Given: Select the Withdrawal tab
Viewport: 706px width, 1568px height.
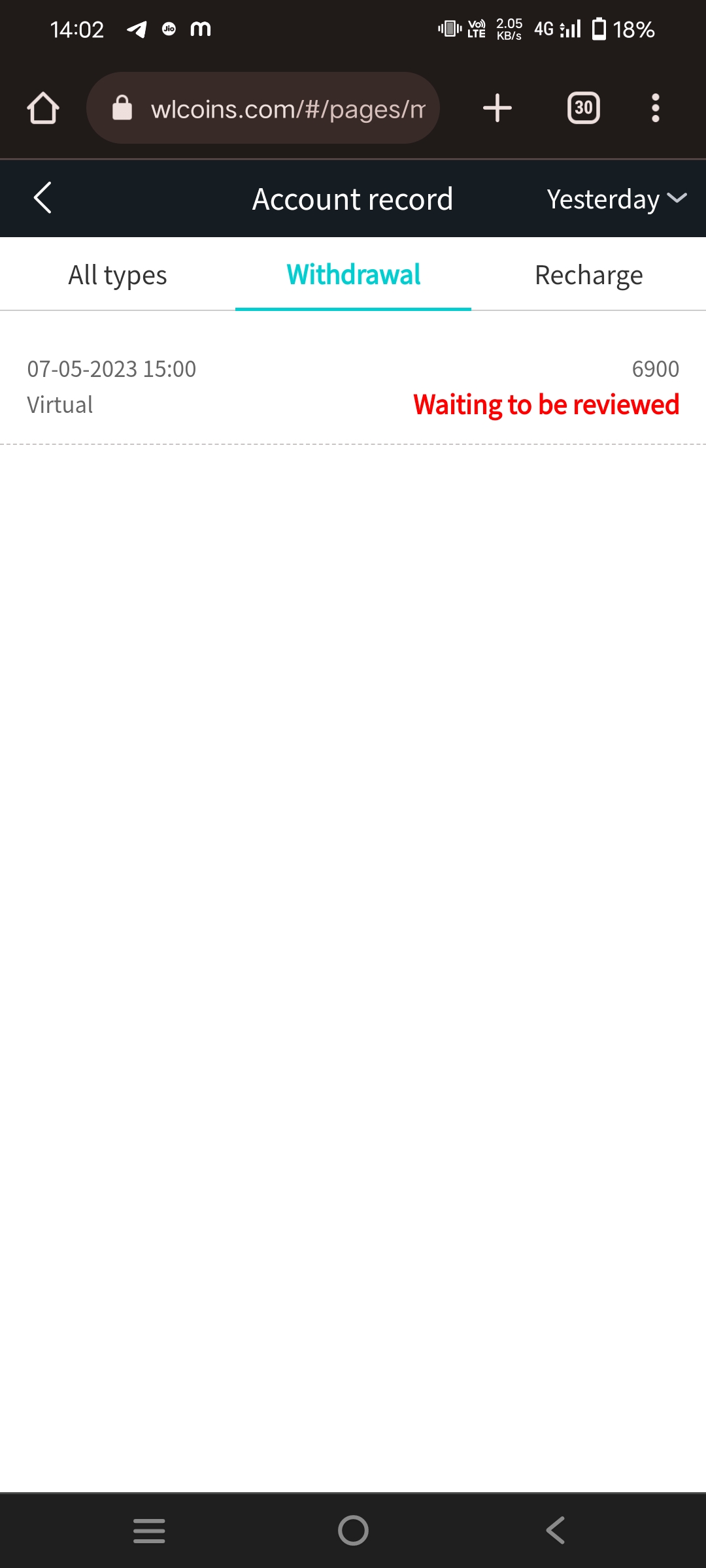Looking at the screenshot, I should click(x=353, y=275).
